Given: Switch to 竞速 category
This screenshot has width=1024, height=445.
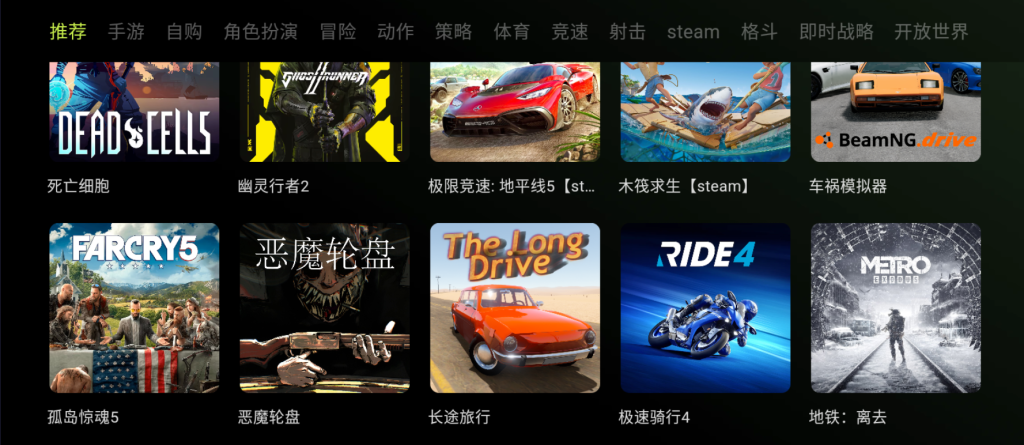Looking at the screenshot, I should (x=570, y=31).
